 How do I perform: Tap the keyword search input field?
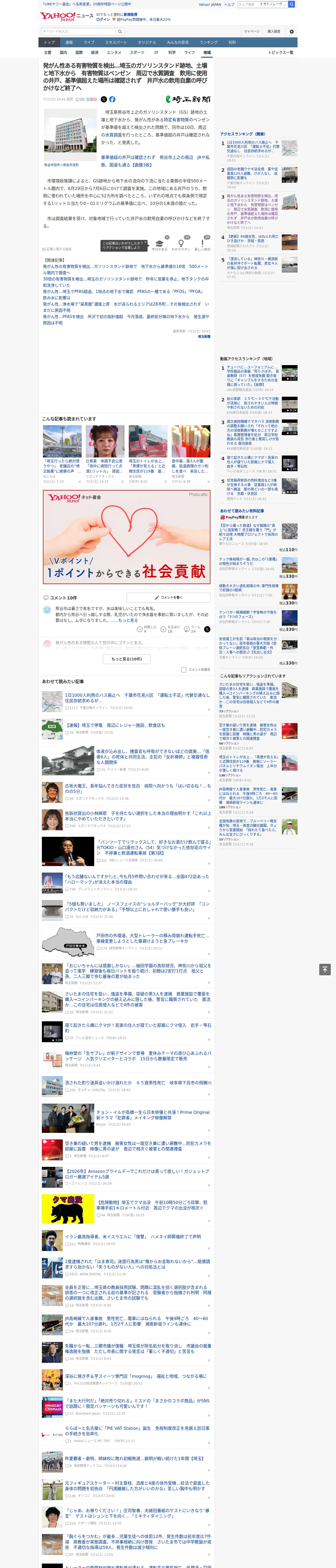click(79, 32)
